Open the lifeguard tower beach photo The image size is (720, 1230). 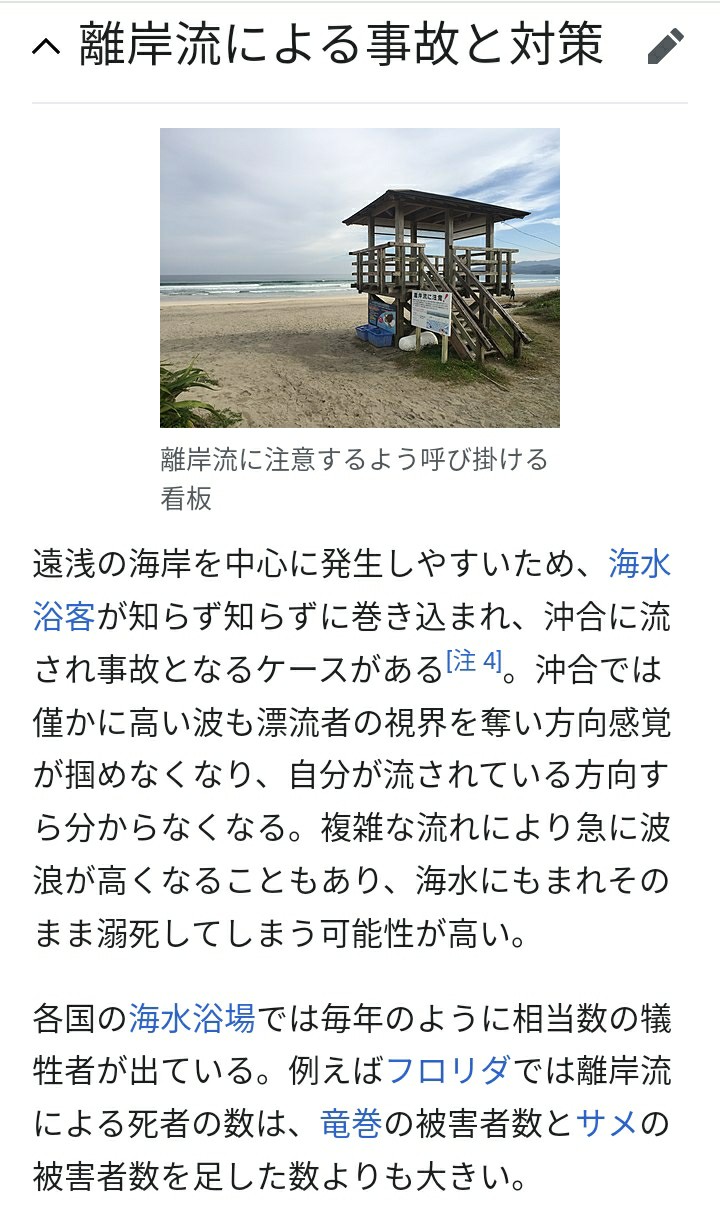click(x=359, y=277)
